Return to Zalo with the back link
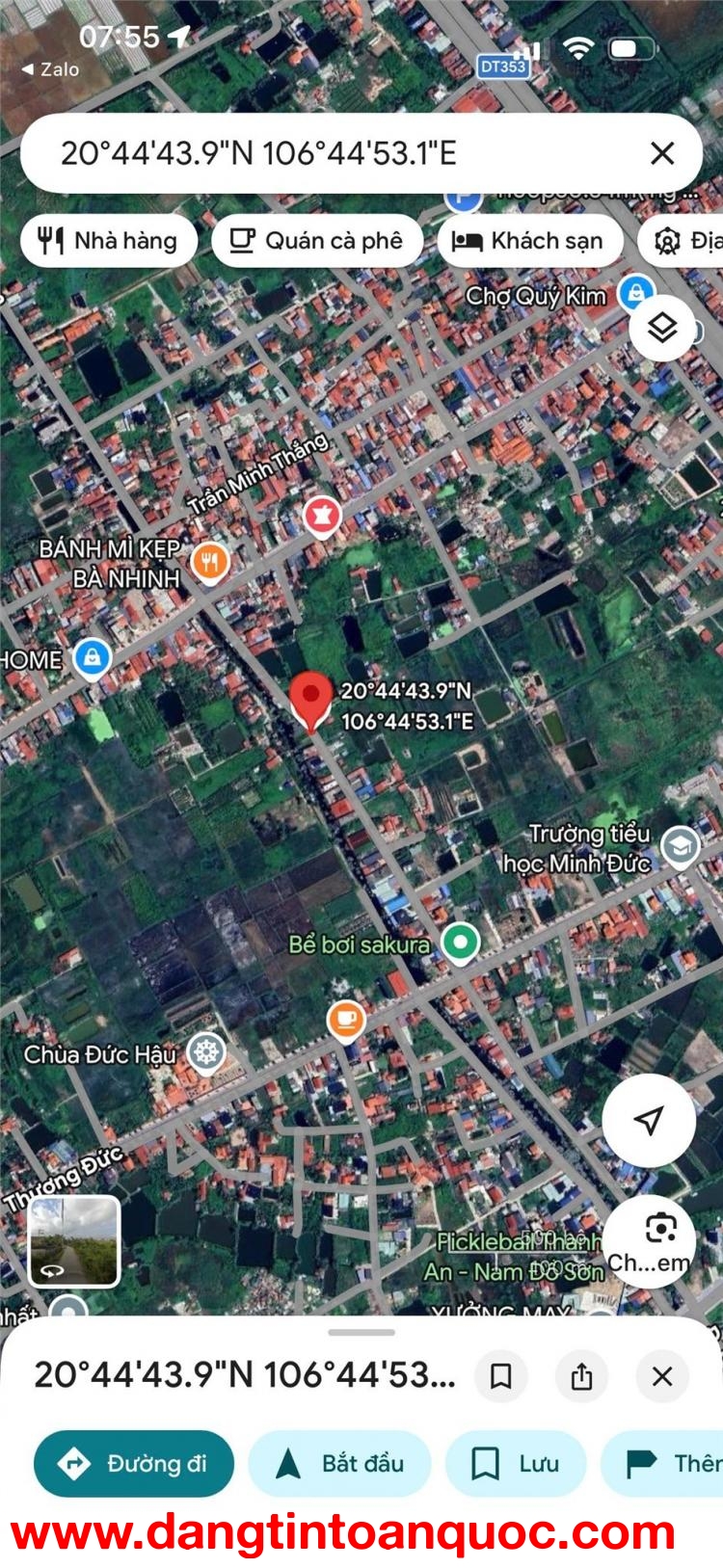The height and width of the screenshot is (1568, 723). (50, 68)
